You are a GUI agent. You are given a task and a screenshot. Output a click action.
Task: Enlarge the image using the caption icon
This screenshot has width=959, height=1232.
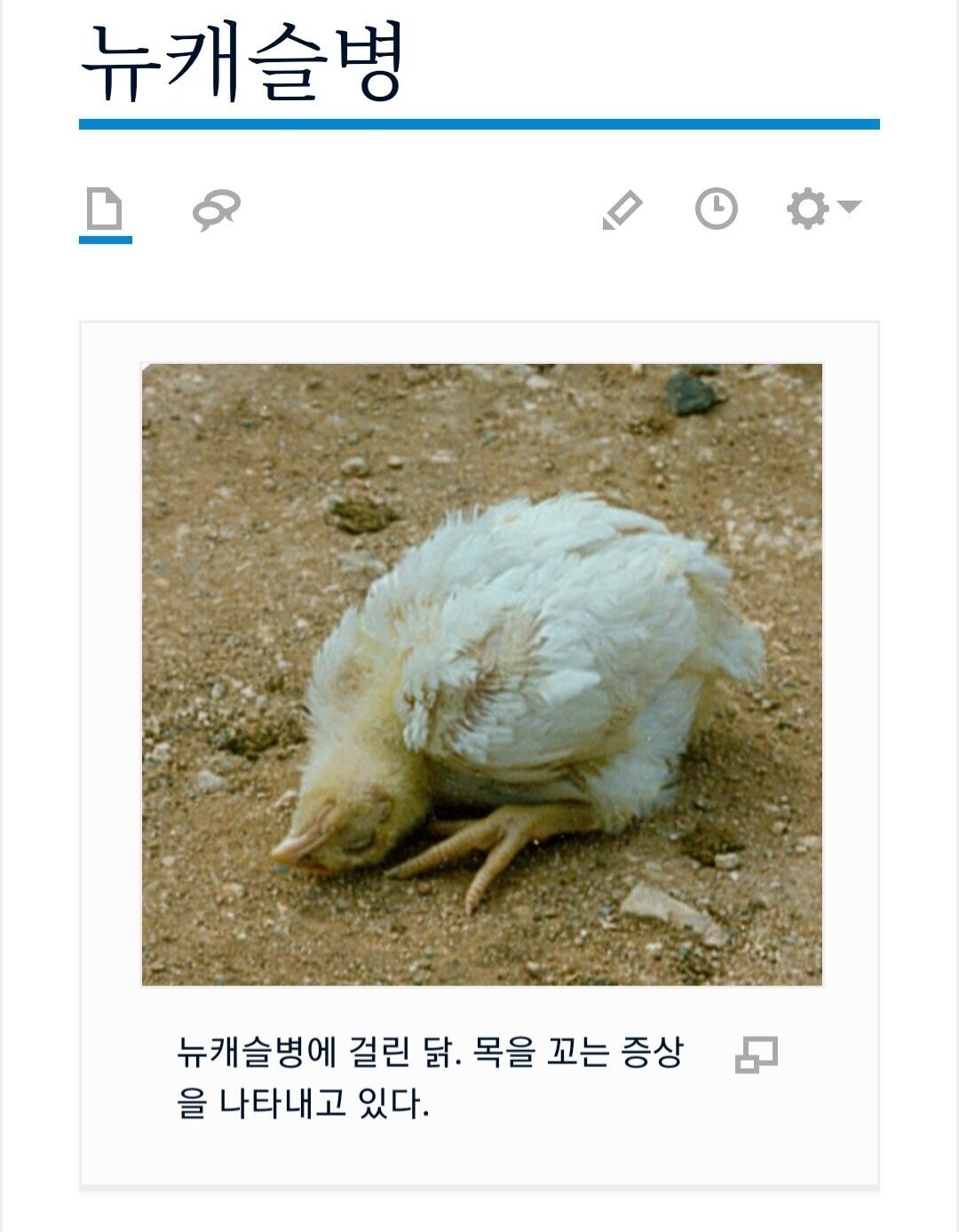click(757, 1054)
